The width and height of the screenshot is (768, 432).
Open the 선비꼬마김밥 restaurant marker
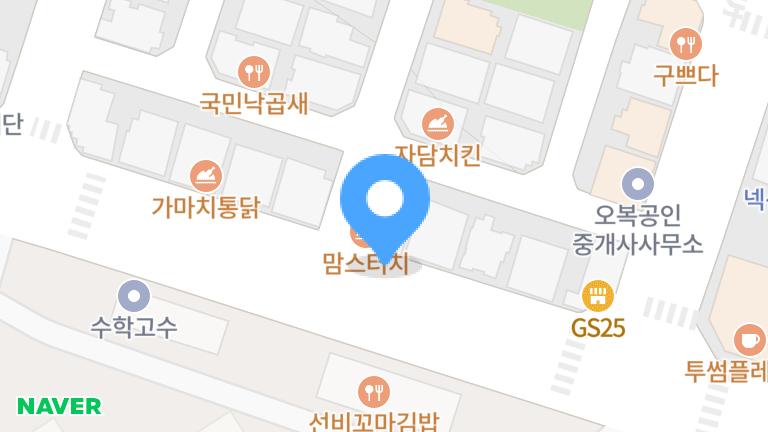pyautogui.click(x=373, y=389)
